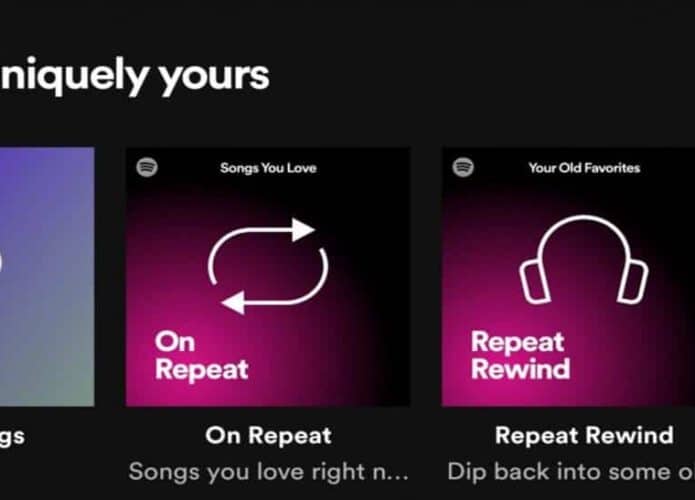Screen dimensions: 695x500
Task: Open the On Repeat playlist card
Action: 267,277
